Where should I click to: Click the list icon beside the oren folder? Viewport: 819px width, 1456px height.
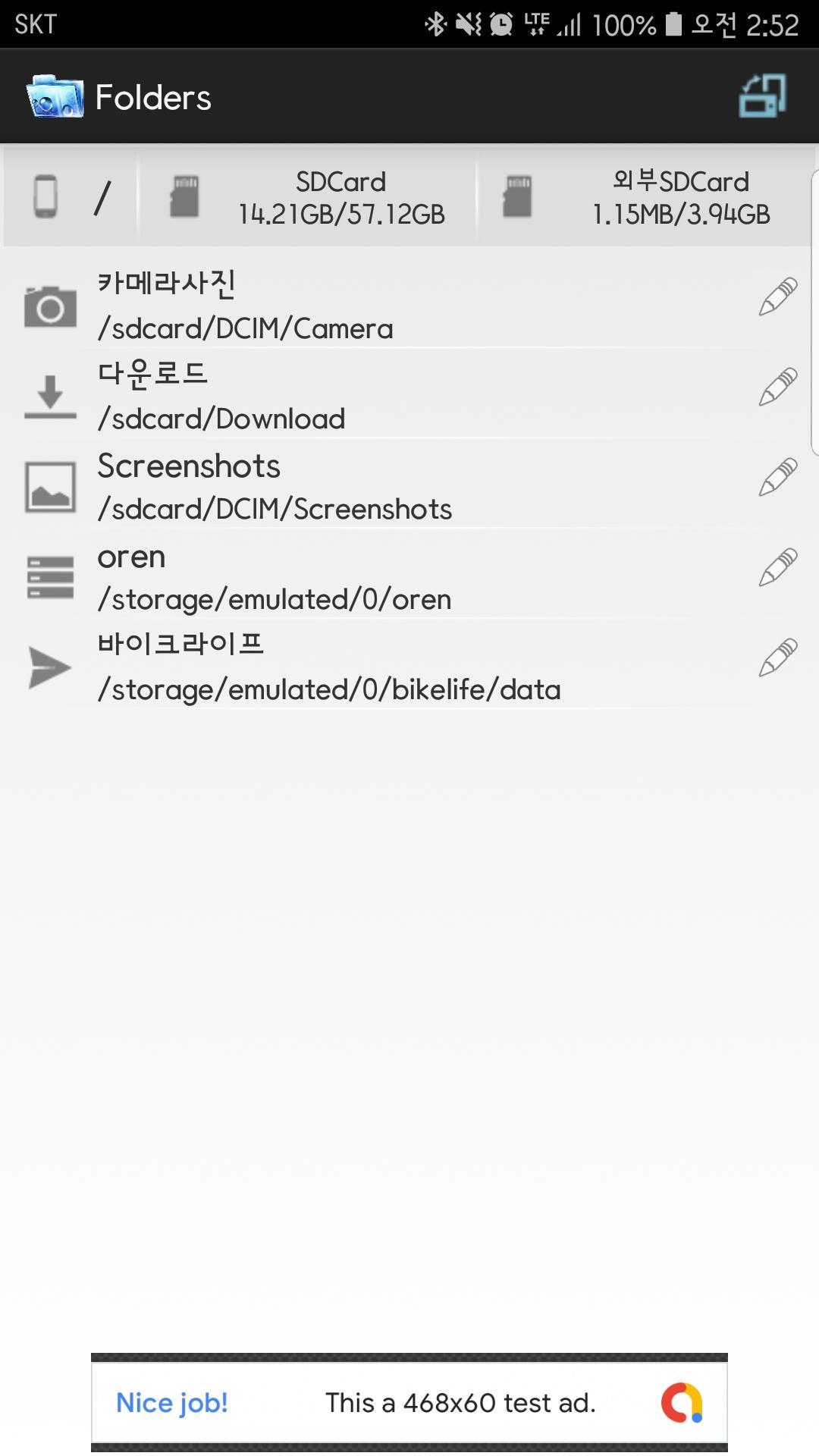click(x=50, y=576)
